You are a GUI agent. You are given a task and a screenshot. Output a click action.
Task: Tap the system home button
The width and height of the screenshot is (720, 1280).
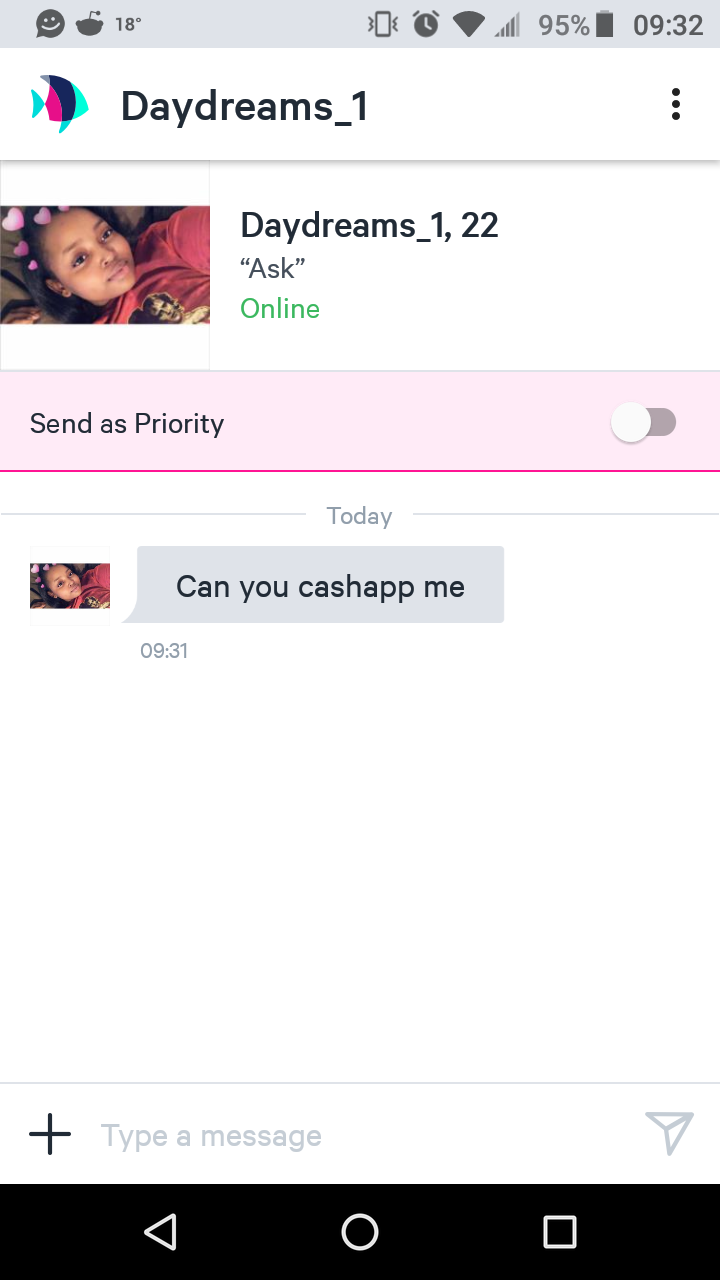coord(360,1232)
